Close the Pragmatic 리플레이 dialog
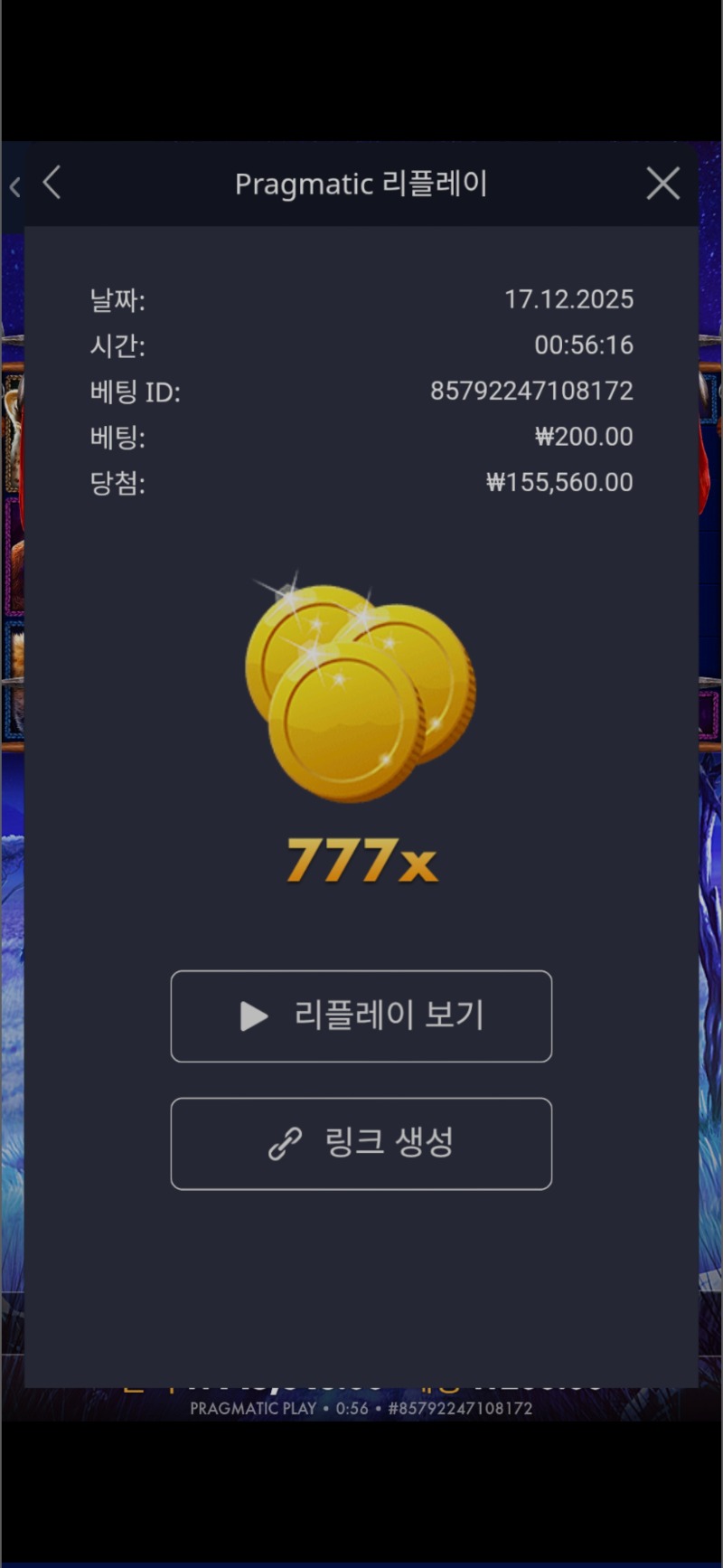Viewport: 723px width, 1568px height. click(x=662, y=184)
